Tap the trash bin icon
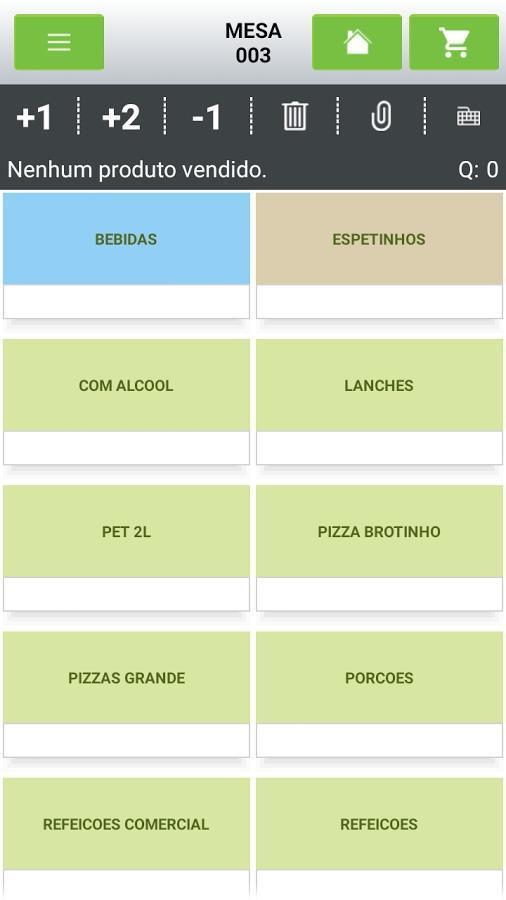The image size is (506, 900). 295,117
